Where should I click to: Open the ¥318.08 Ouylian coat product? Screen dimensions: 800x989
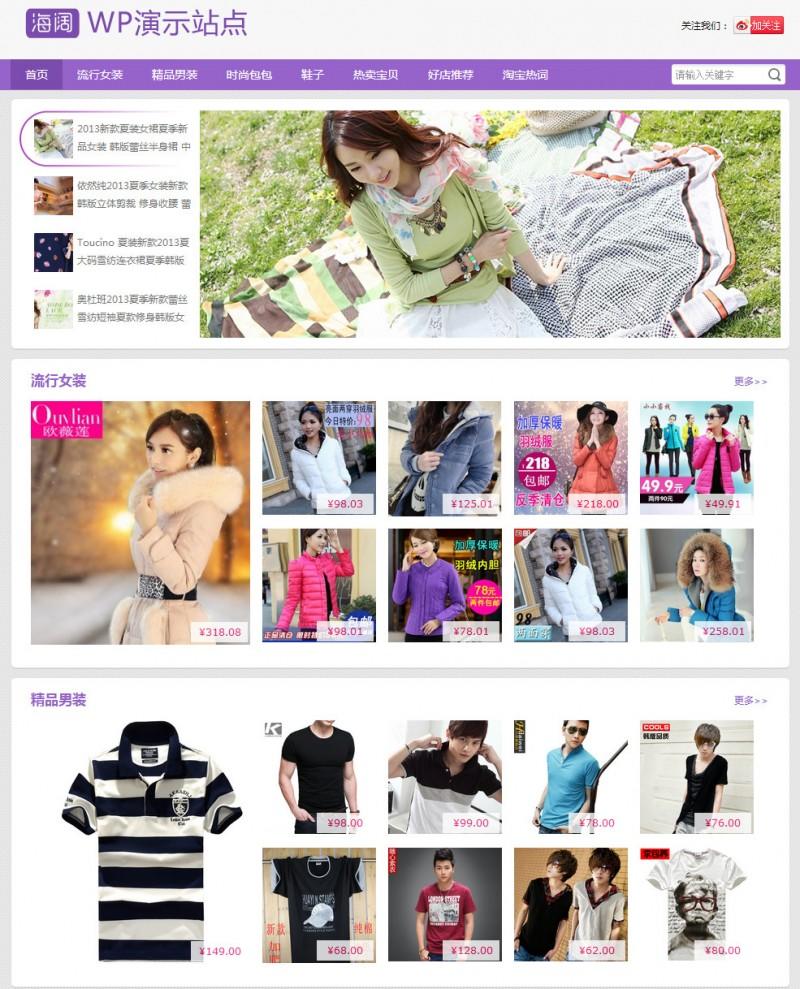click(140, 522)
